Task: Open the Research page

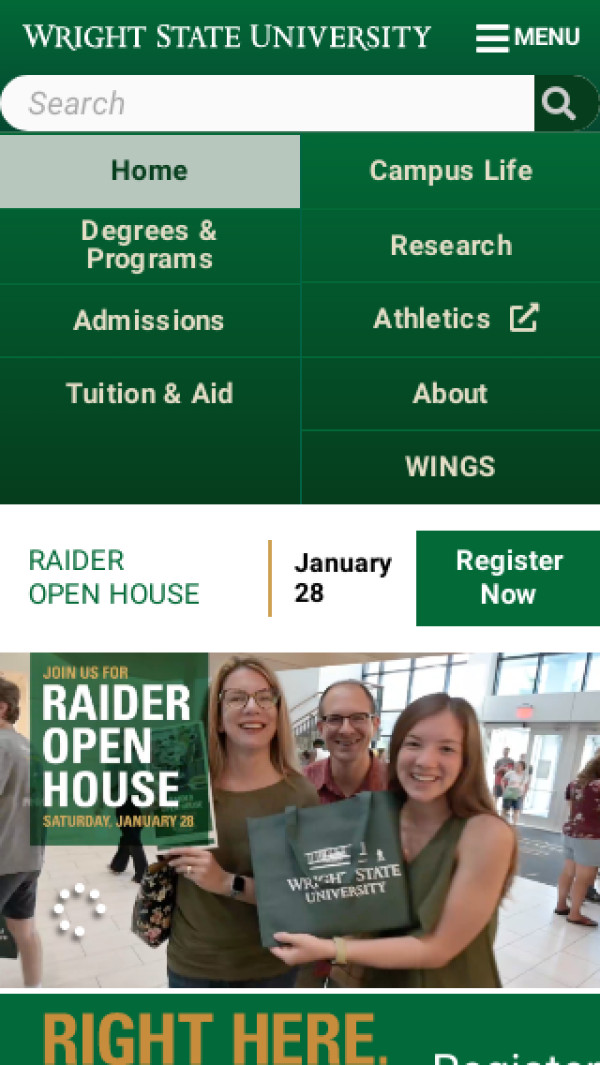Action: pyautogui.click(x=450, y=245)
